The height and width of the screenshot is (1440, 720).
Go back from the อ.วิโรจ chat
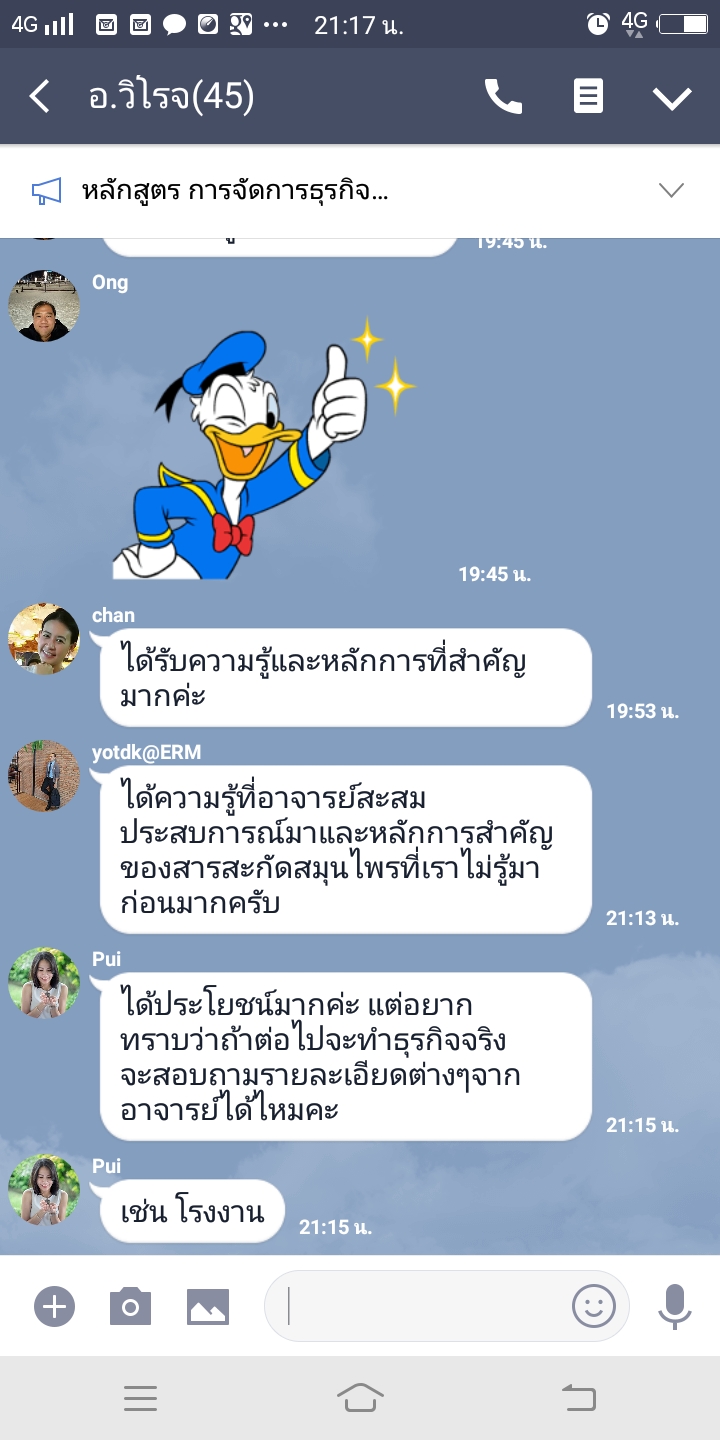(x=40, y=97)
